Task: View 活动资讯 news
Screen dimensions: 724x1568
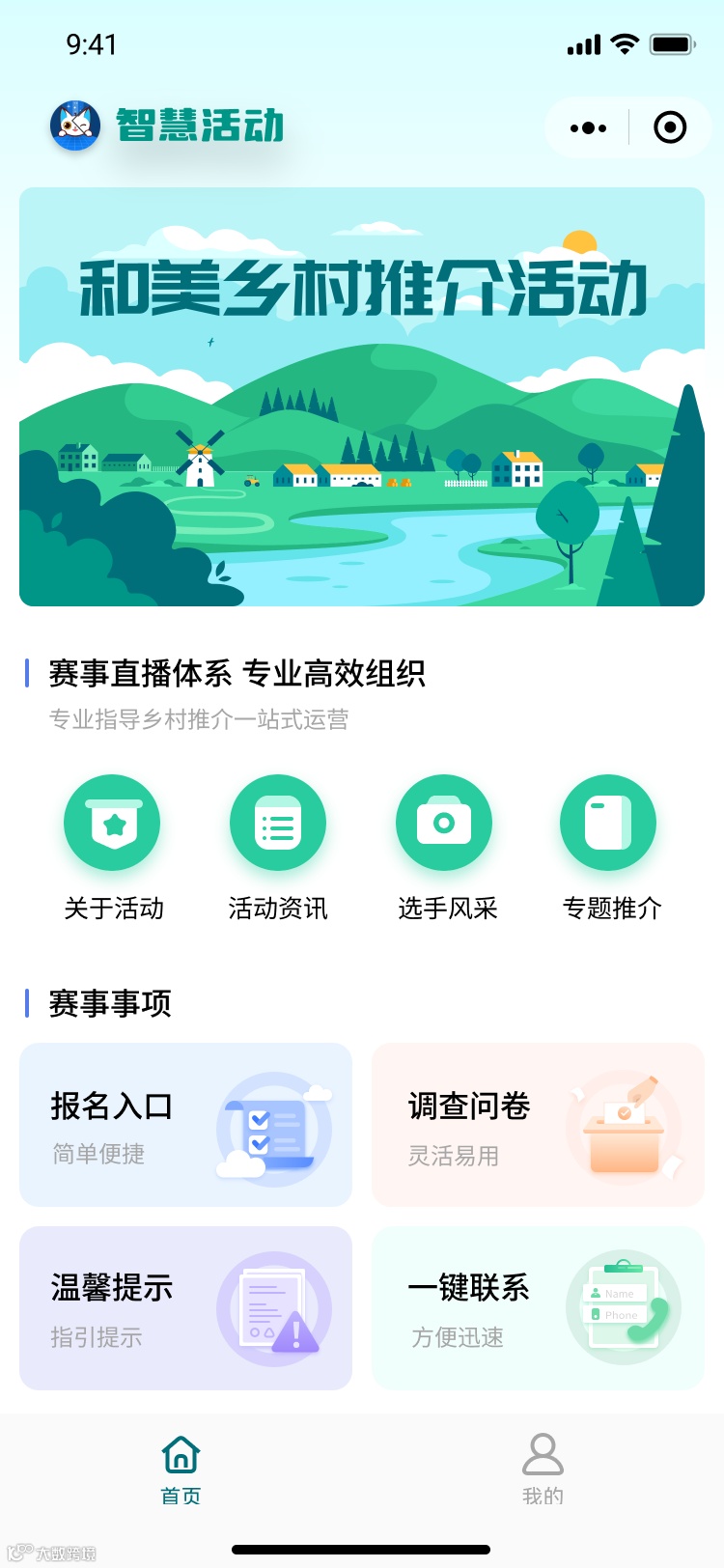Action: [278, 824]
